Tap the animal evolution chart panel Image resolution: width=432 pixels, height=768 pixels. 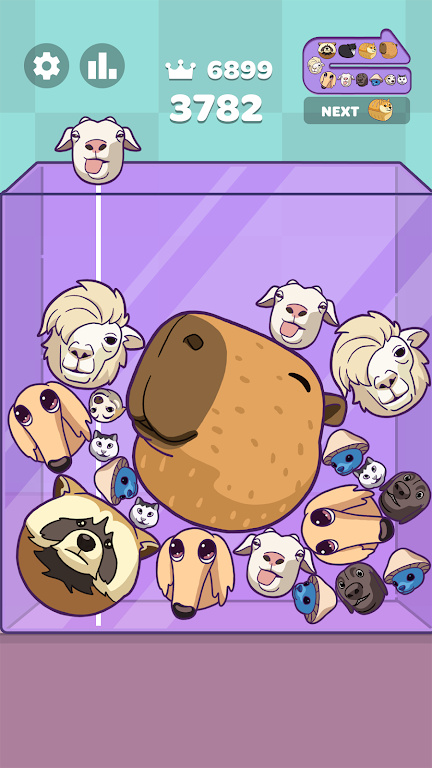357,62
